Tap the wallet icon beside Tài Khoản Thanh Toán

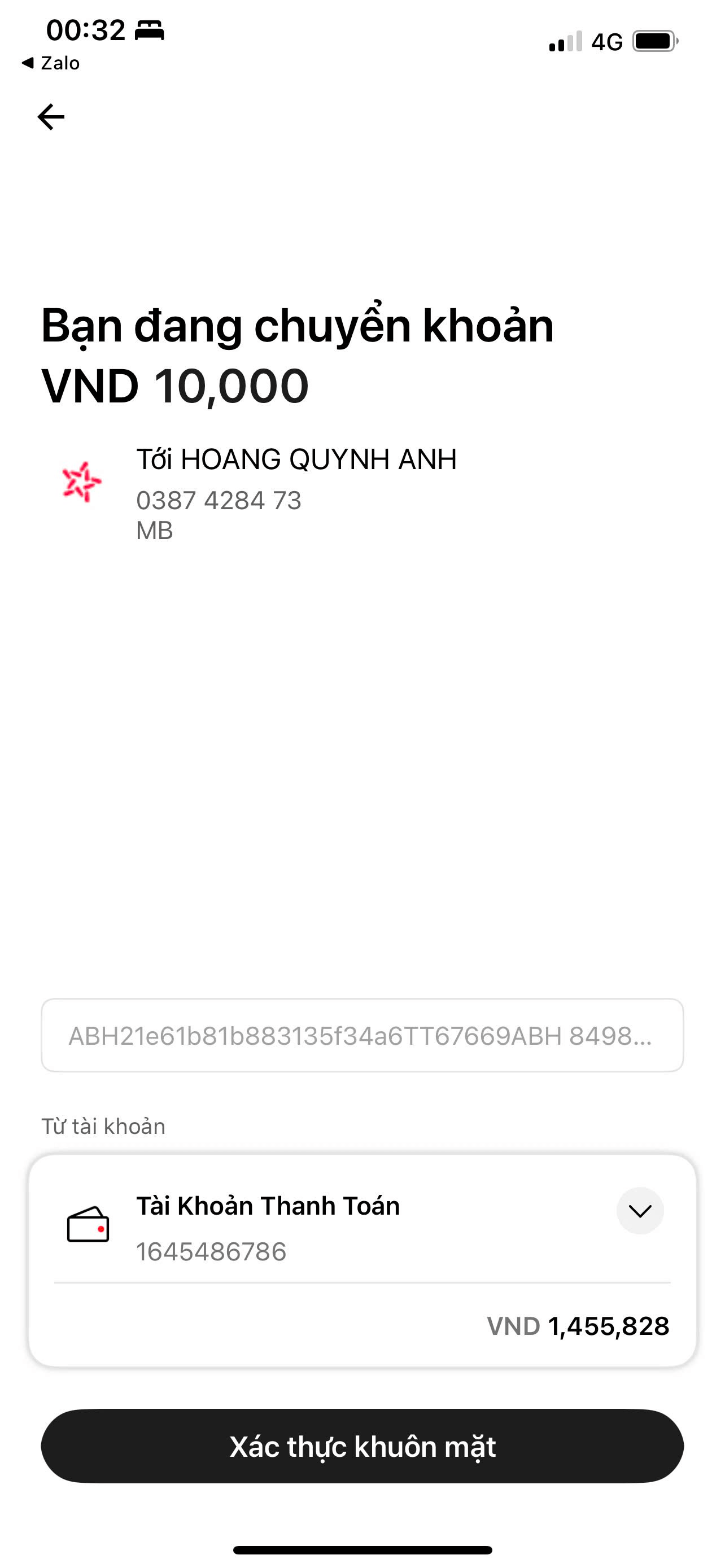coord(87,1225)
